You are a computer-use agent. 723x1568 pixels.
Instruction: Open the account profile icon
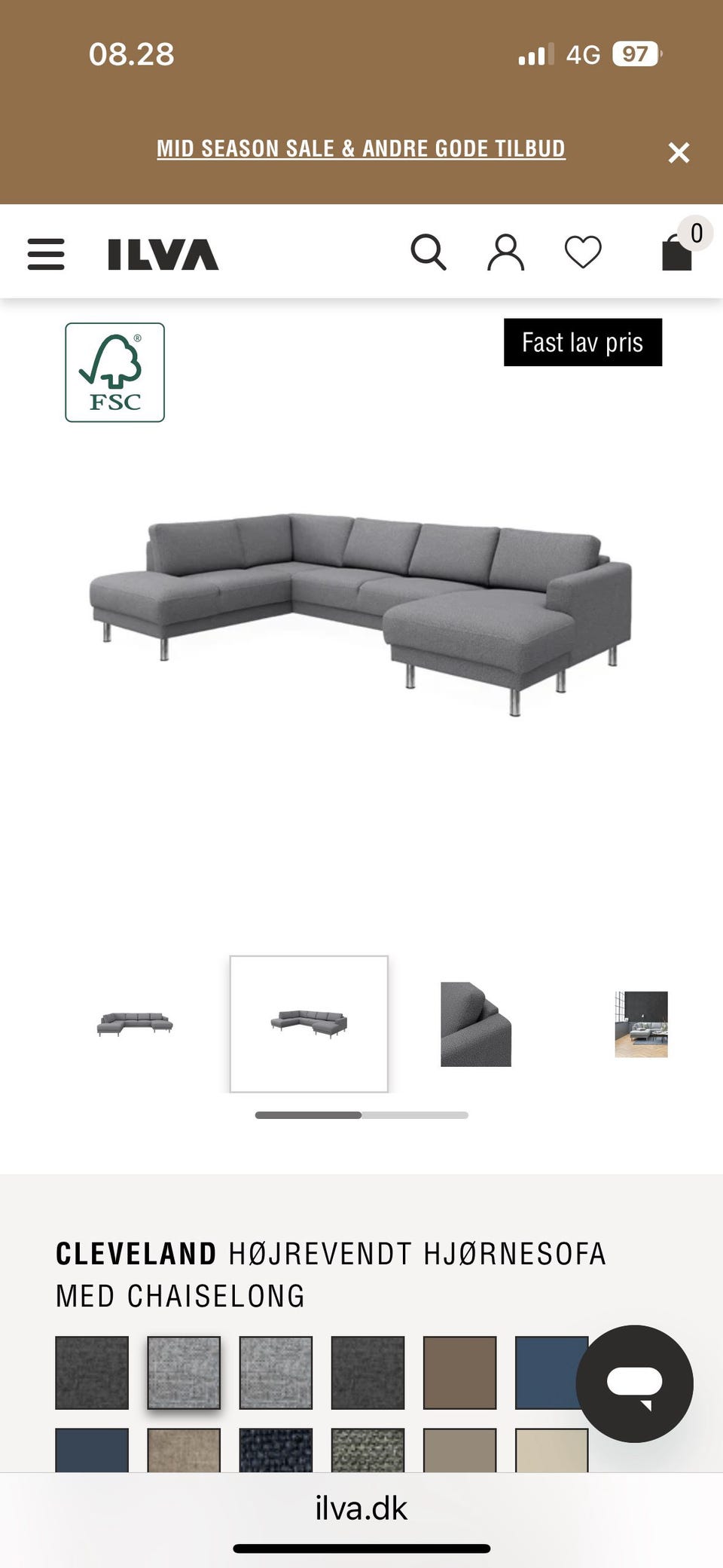505,251
